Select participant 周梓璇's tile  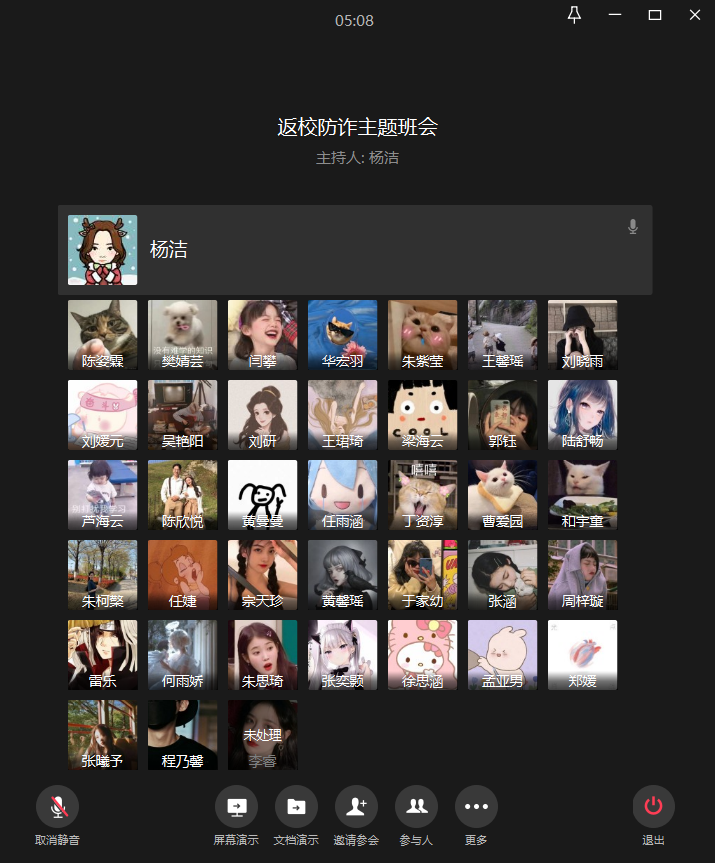(x=582, y=575)
